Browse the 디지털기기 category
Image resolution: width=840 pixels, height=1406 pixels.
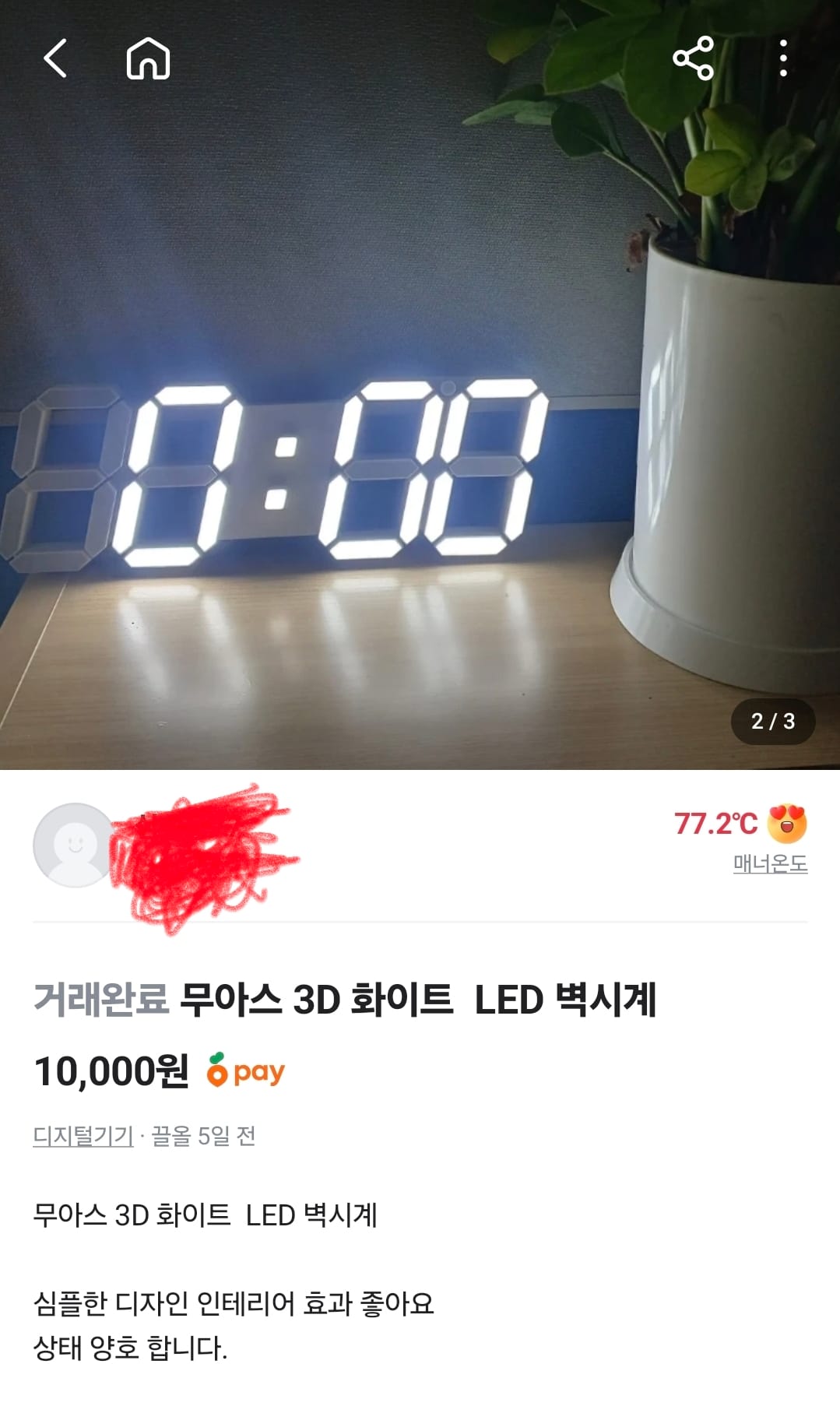83,1136
